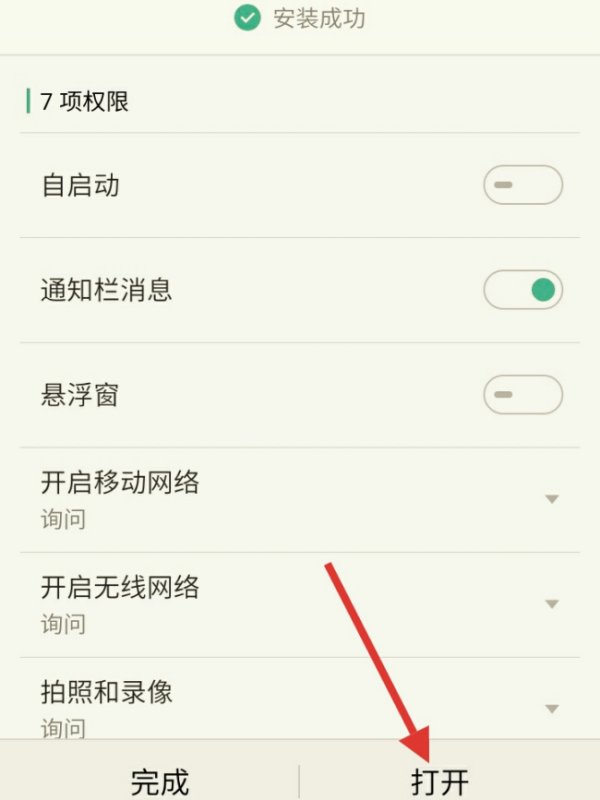This screenshot has height=800, width=600.
Task: Expand 开启无线网络 permission dropdown
Action: 551,604
